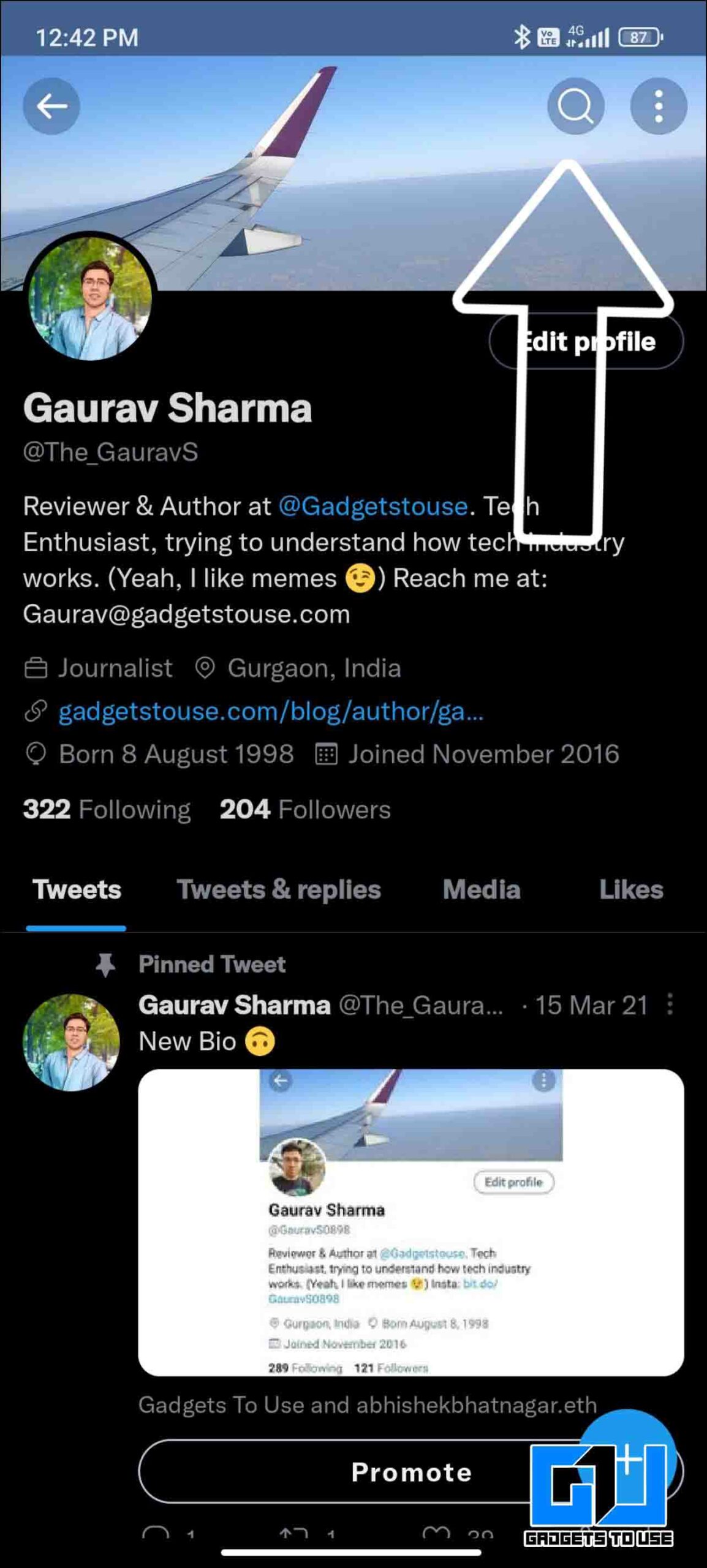
Task: Open the gadgetstouse.com/blog/author link
Action: [x=271, y=711]
